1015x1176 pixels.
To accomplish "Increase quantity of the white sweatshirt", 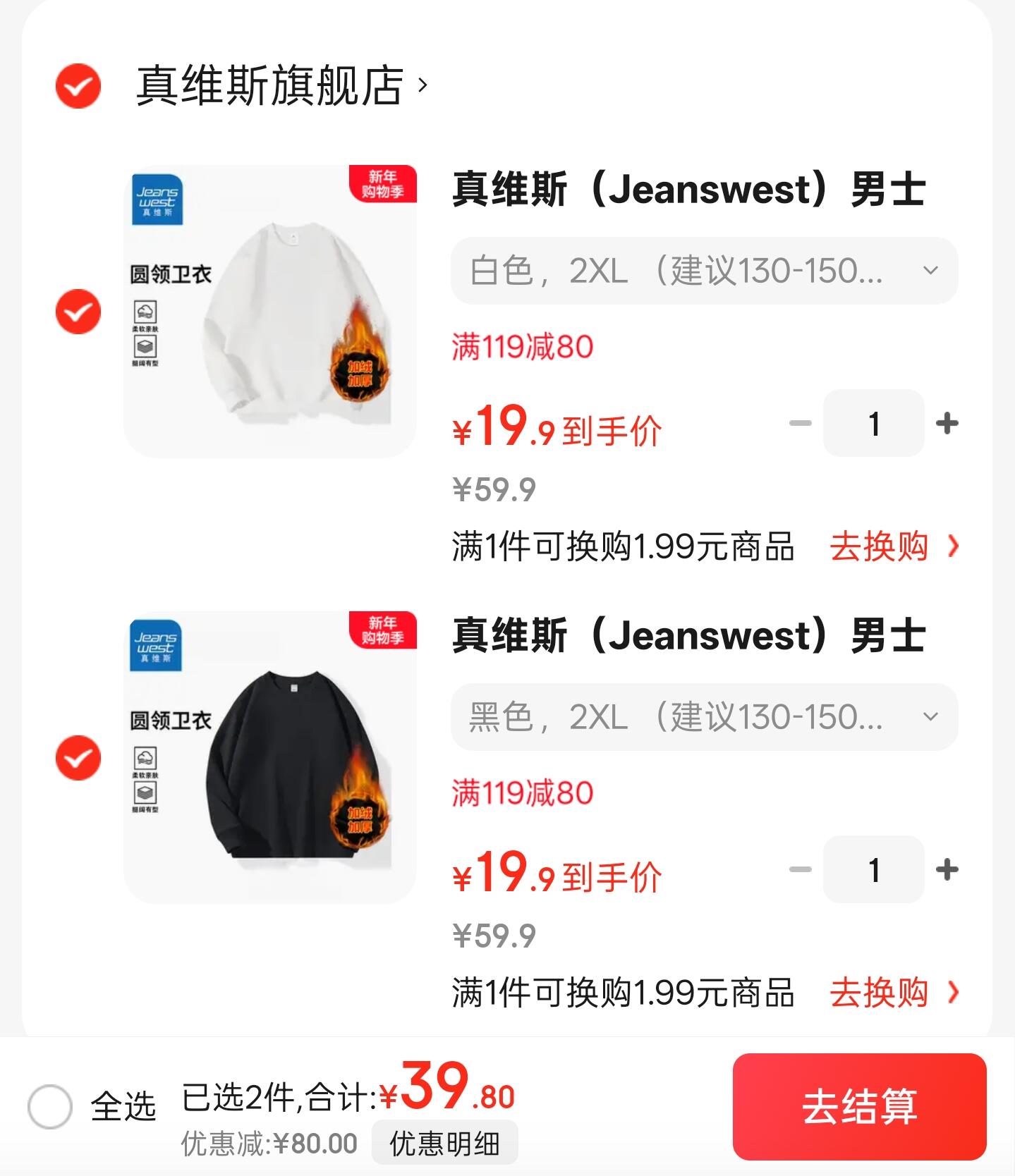I will [x=947, y=423].
